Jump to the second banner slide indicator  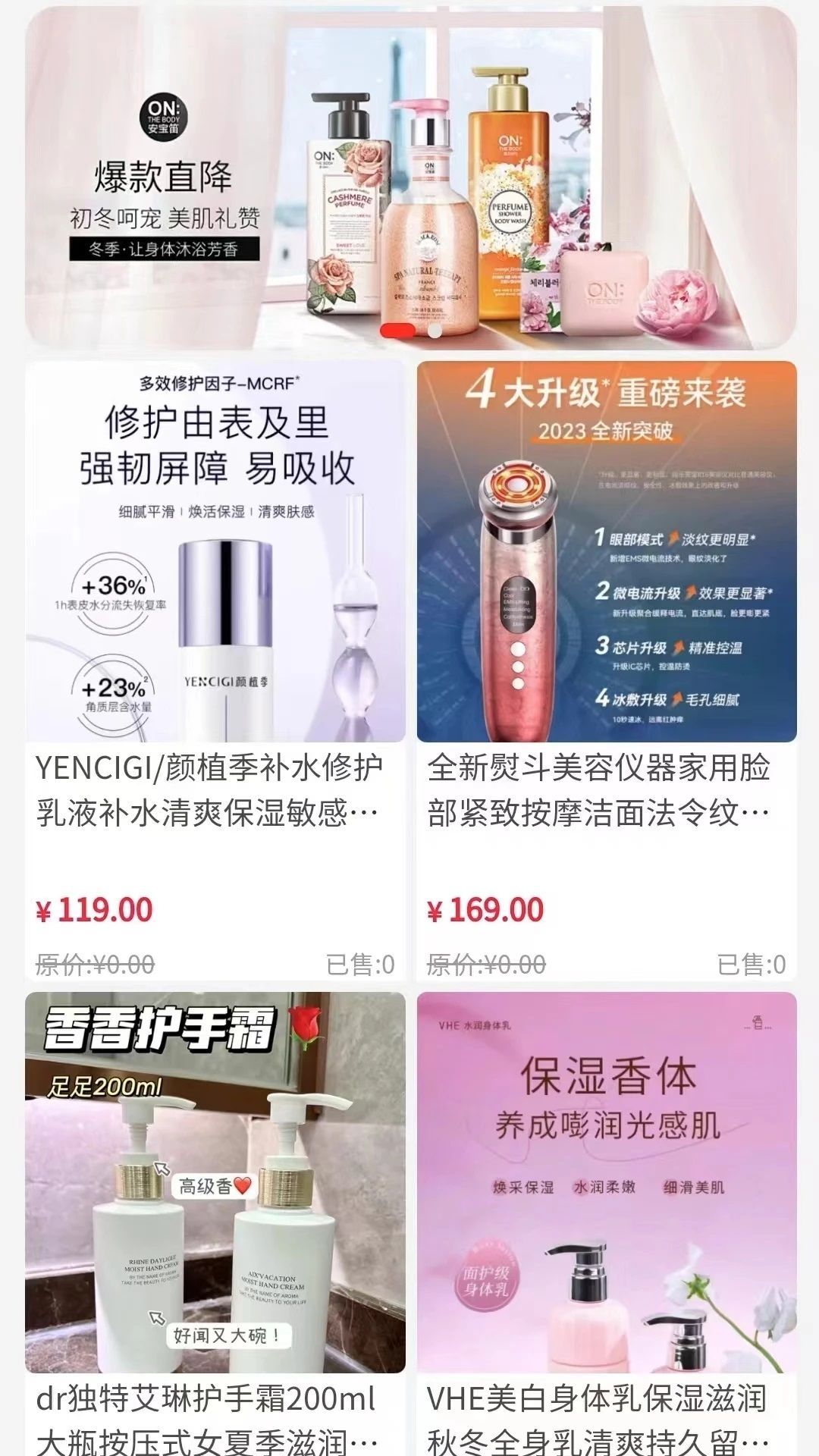coord(435,330)
